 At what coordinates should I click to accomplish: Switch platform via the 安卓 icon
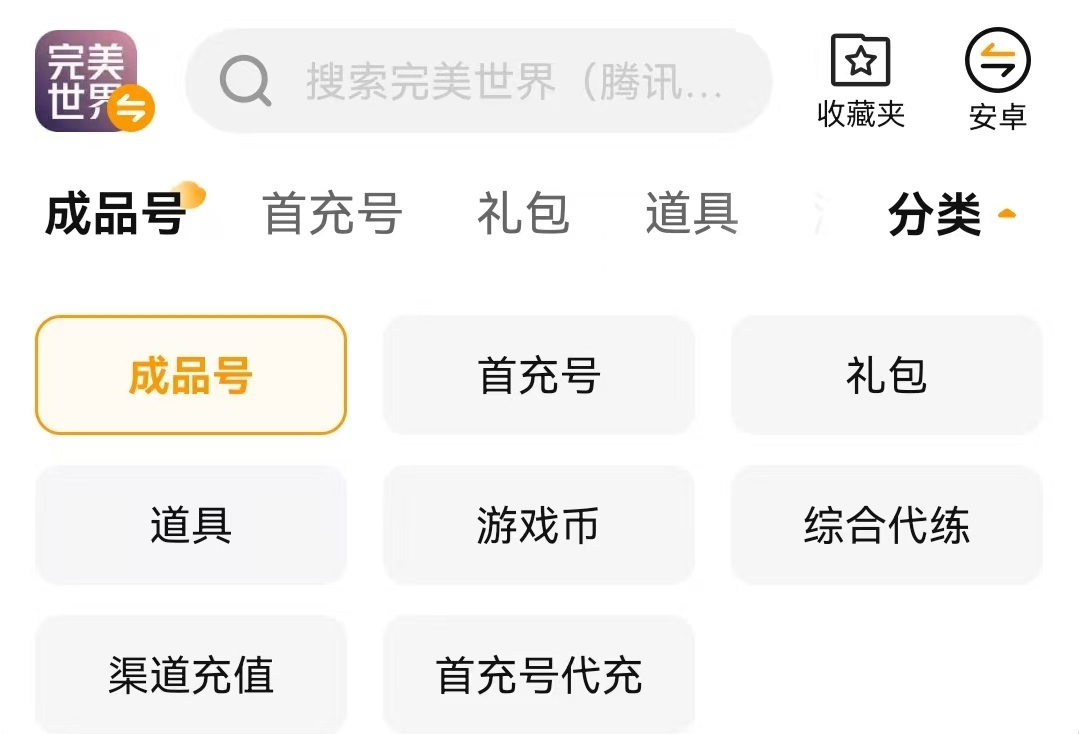tap(997, 80)
